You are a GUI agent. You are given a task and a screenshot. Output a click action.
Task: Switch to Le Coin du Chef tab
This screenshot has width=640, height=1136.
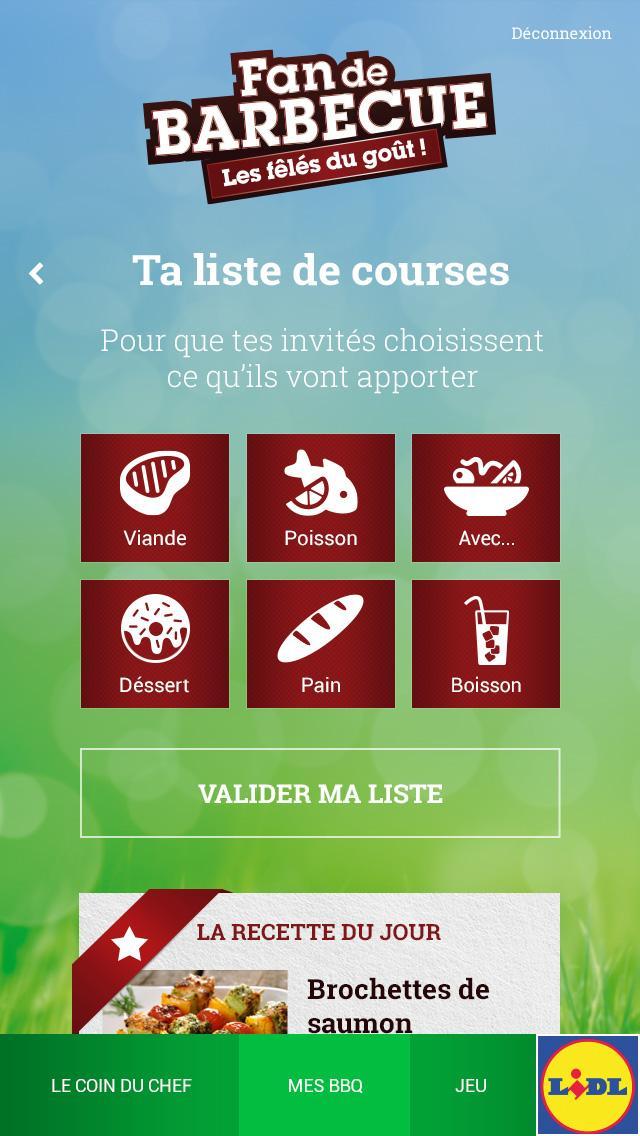(121, 1085)
